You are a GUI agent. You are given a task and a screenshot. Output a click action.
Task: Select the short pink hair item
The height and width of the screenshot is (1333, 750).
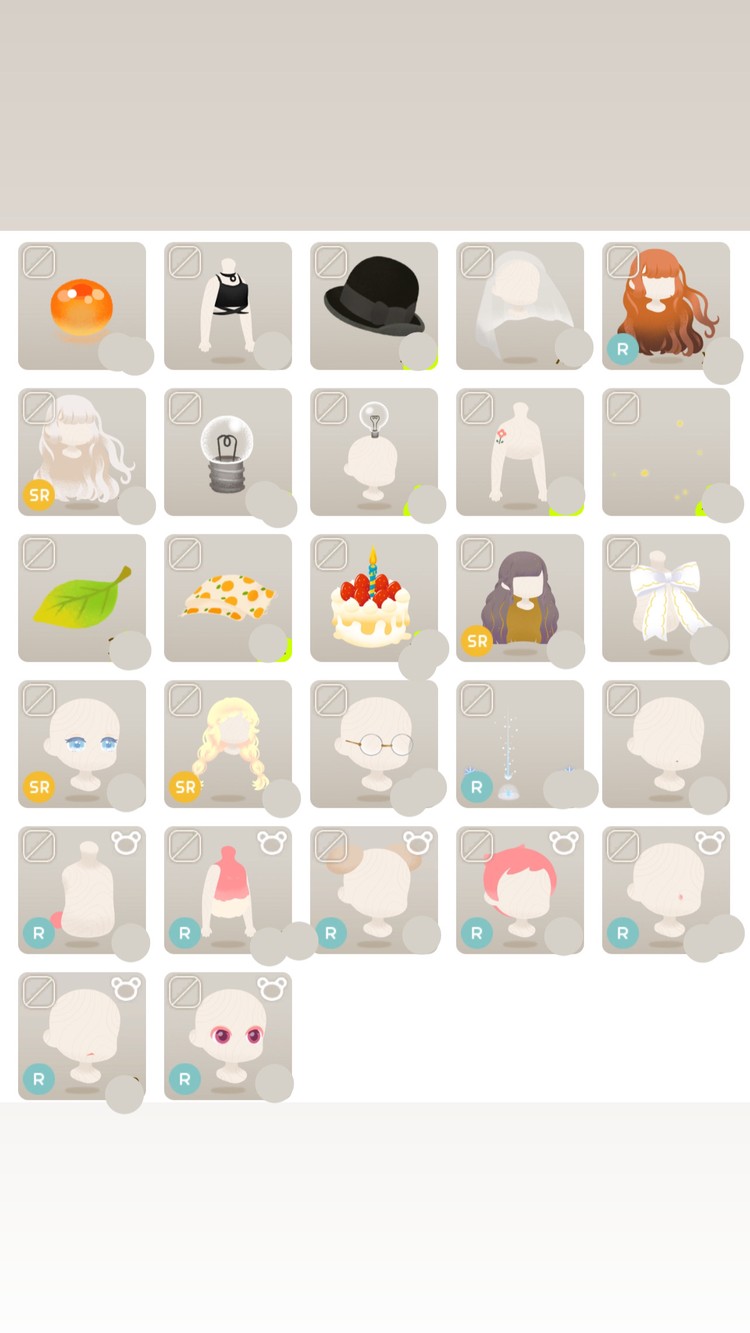point(519,889)
